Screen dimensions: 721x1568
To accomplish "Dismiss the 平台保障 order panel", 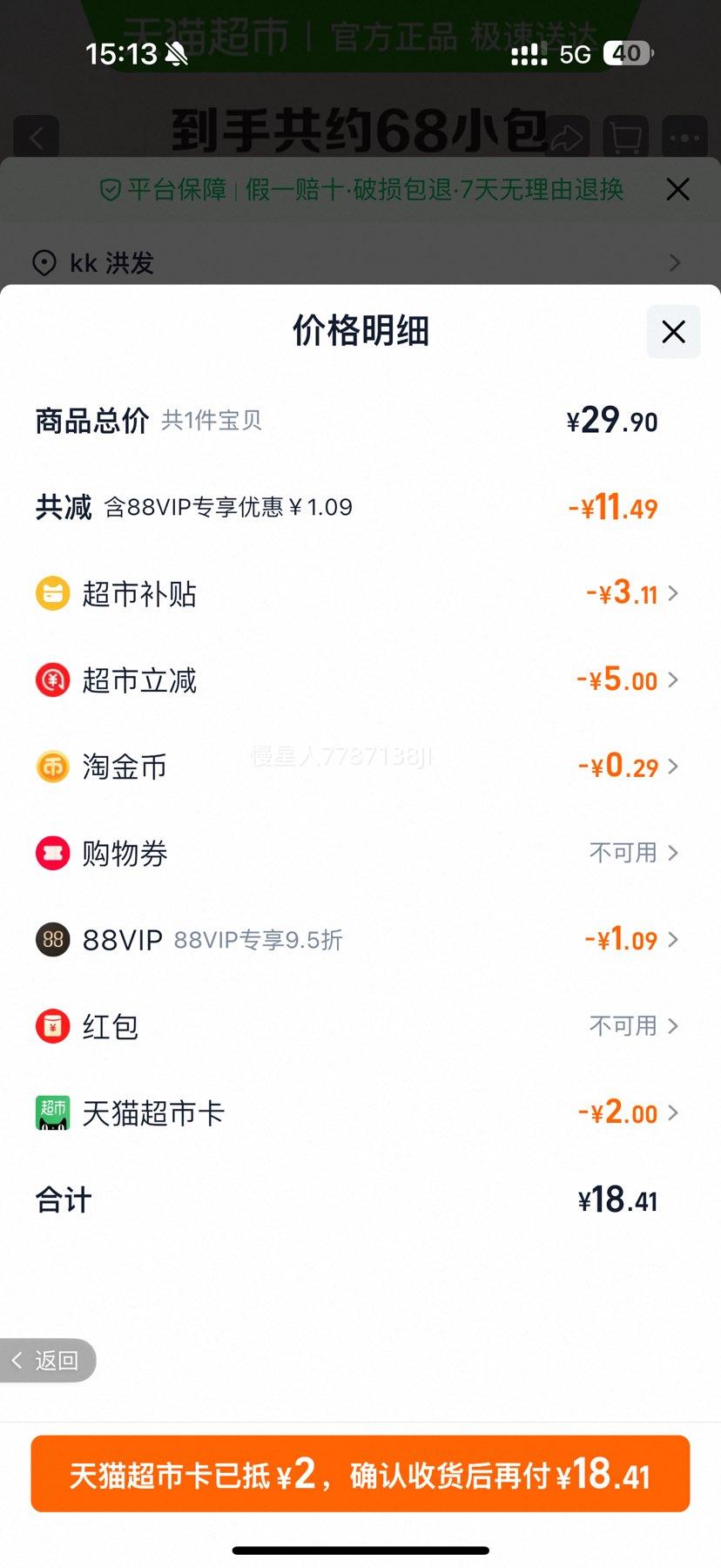I will coord(677,189).
